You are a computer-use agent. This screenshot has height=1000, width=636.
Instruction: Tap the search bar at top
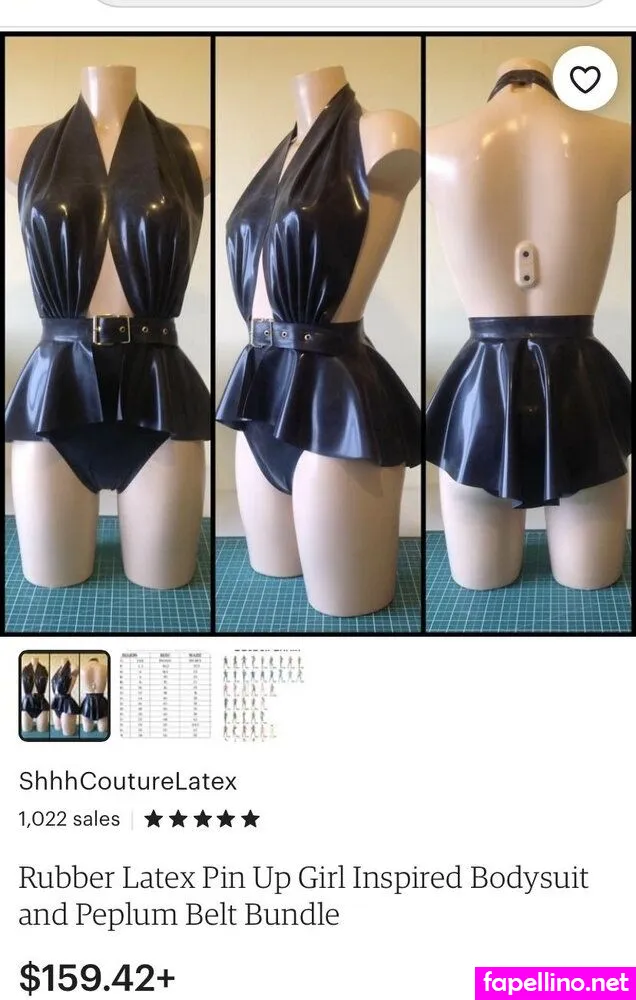pyautogui.click(x=350, y=3)
